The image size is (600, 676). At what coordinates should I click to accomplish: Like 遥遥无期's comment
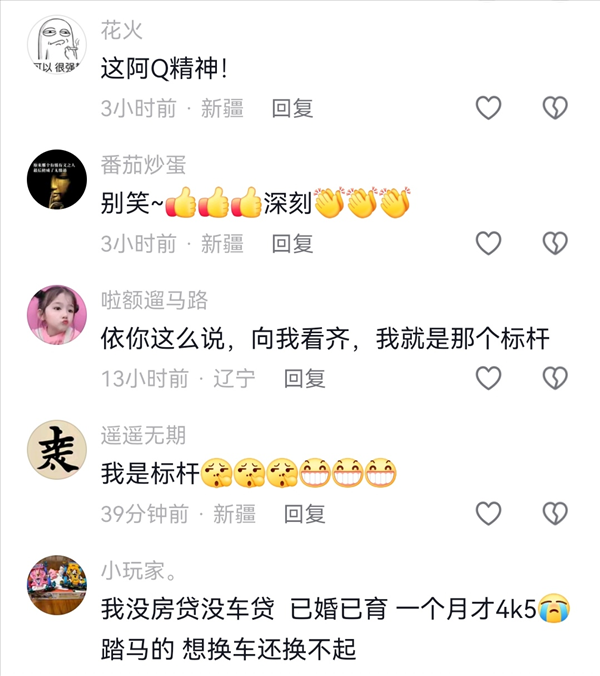pos(488,514)
